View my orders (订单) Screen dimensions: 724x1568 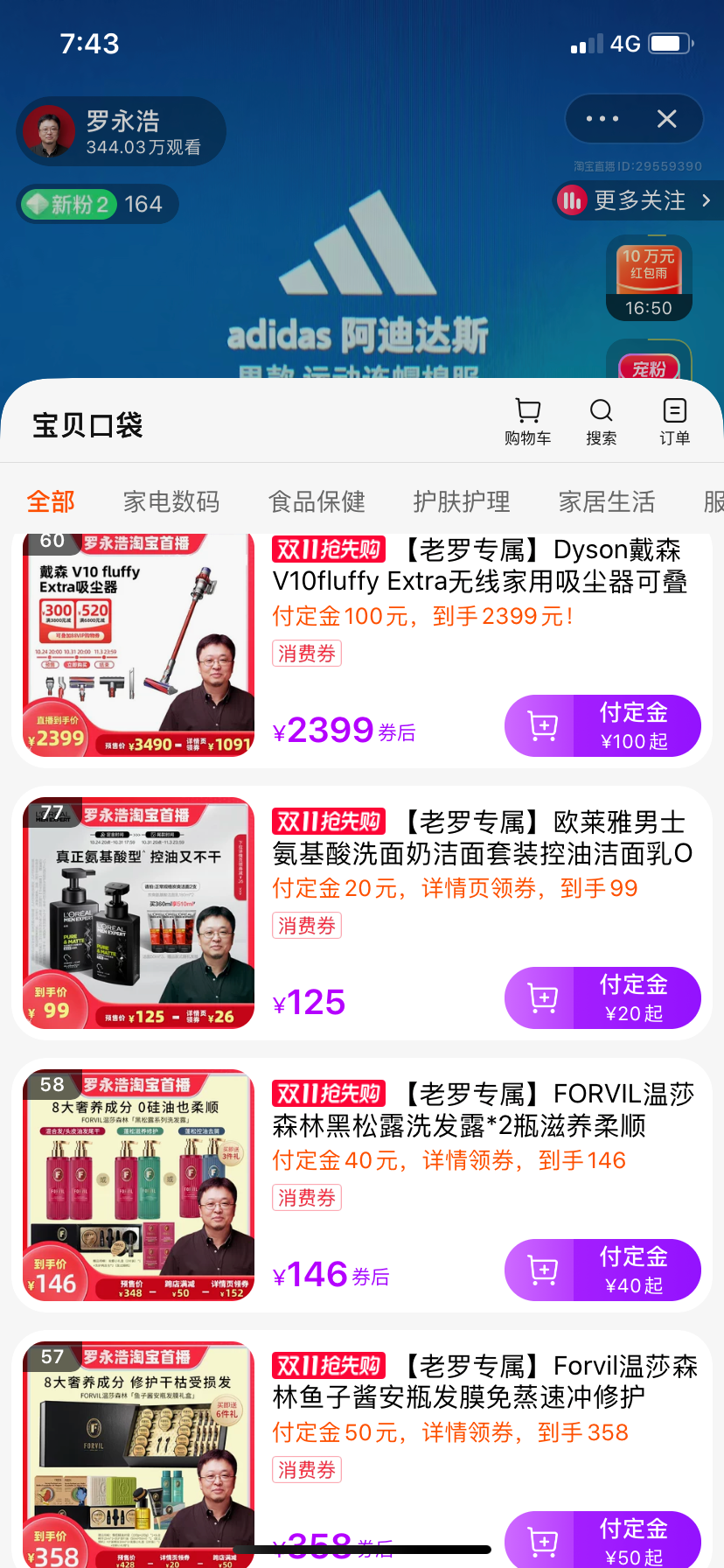(674, 422)
